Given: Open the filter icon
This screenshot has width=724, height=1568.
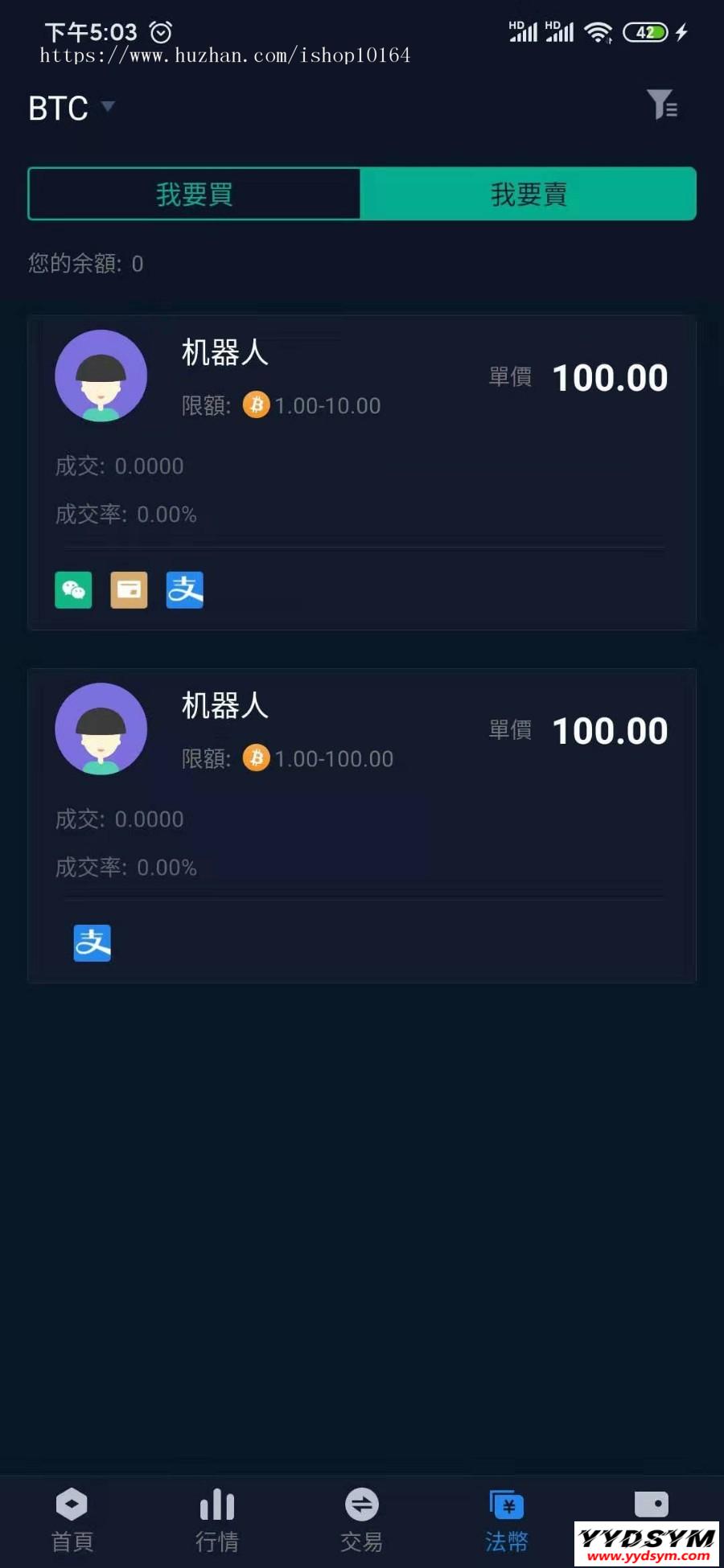Looking at the screenshot, I should tap(662, 105).
